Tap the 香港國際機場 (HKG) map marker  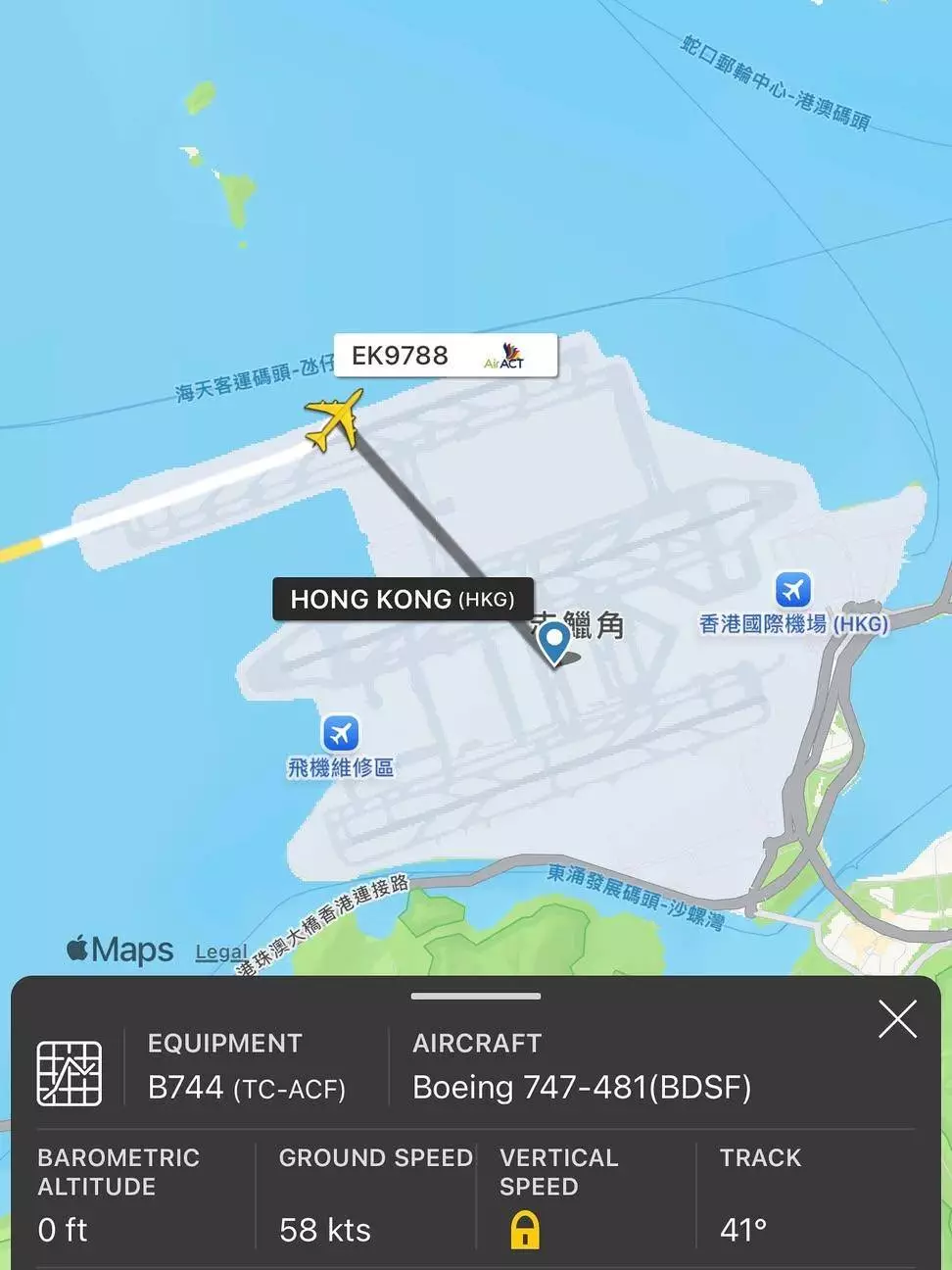[x=792, y=590]
